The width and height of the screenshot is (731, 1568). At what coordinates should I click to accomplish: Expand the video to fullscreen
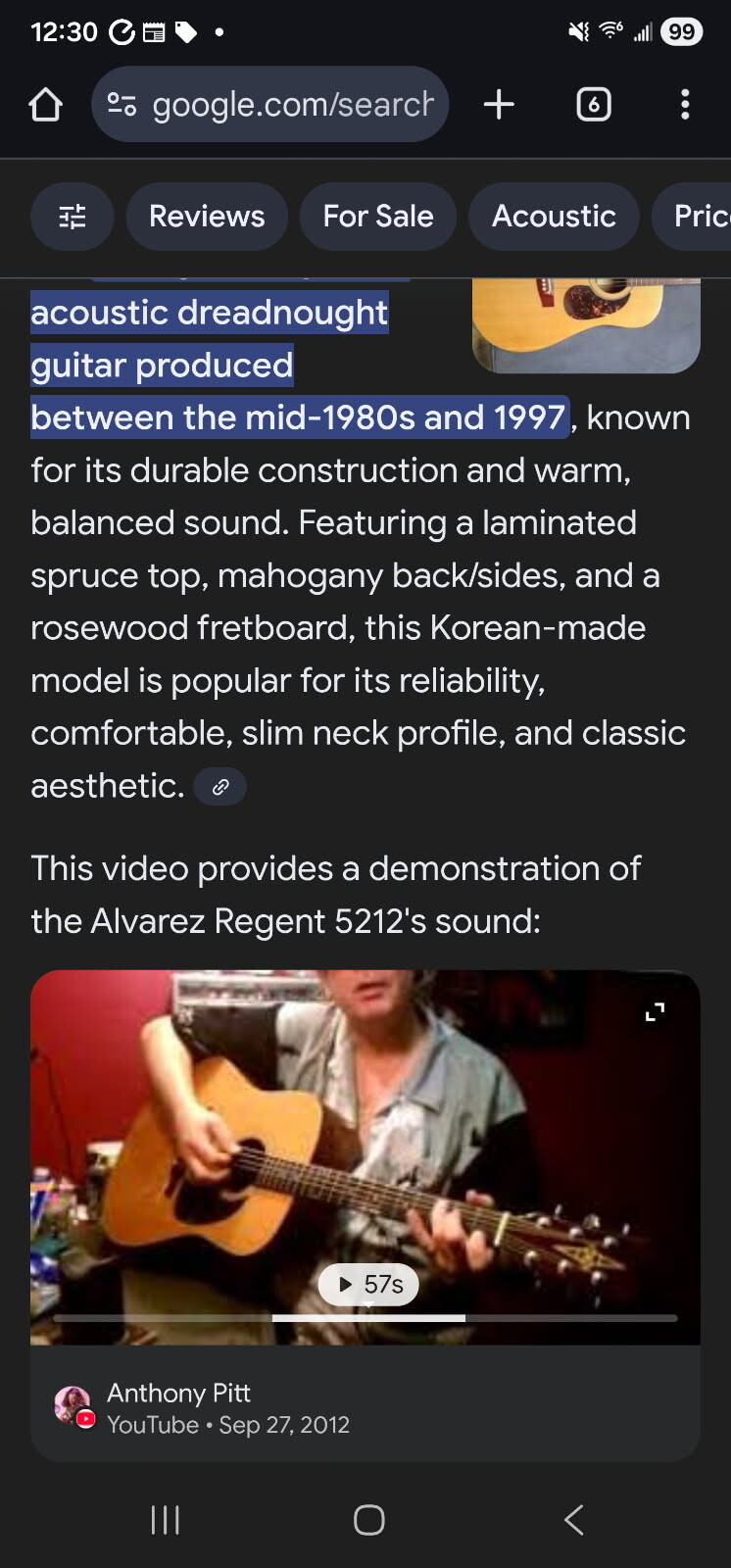(x=655, y=1012)
